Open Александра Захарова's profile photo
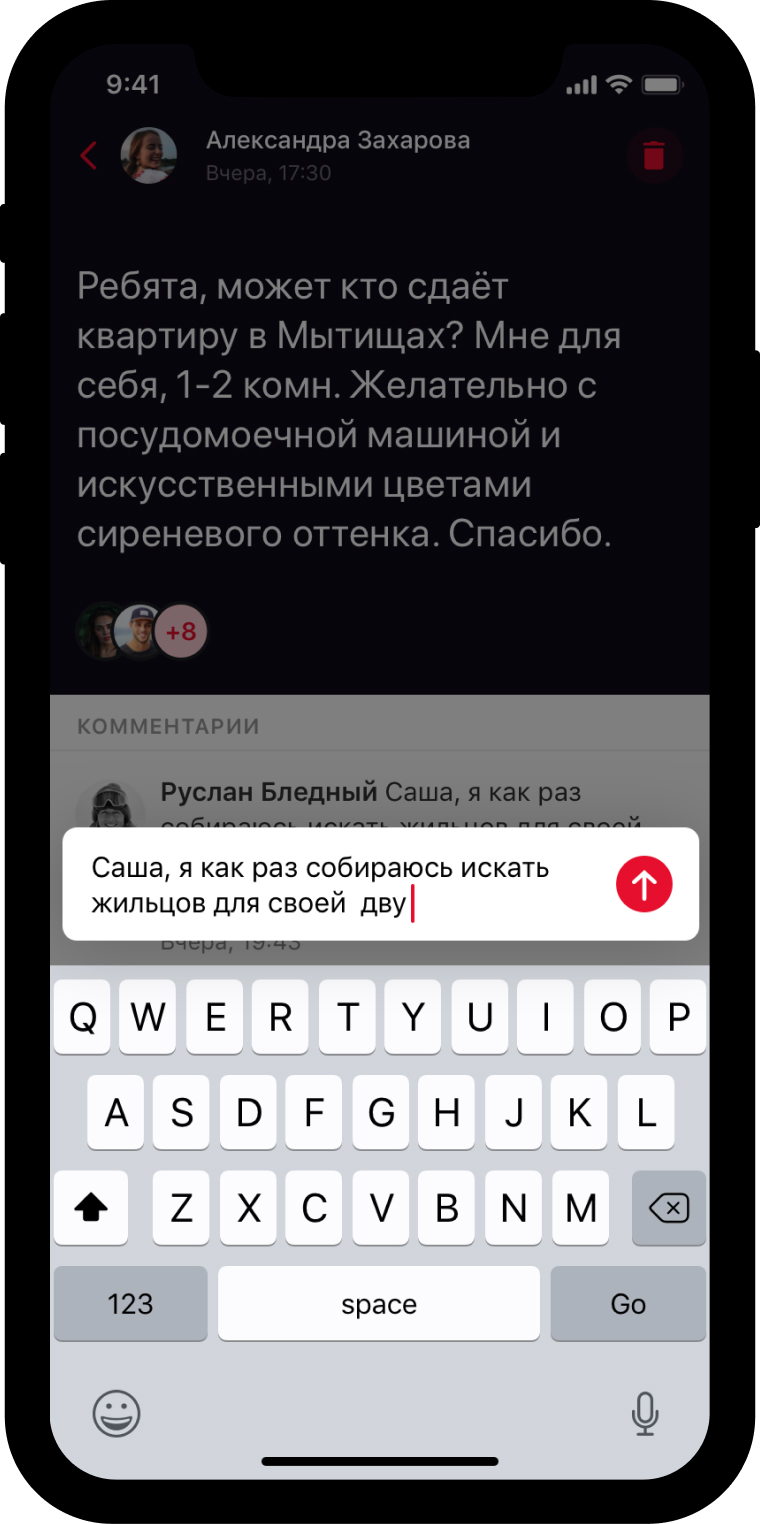 point(149,156)
